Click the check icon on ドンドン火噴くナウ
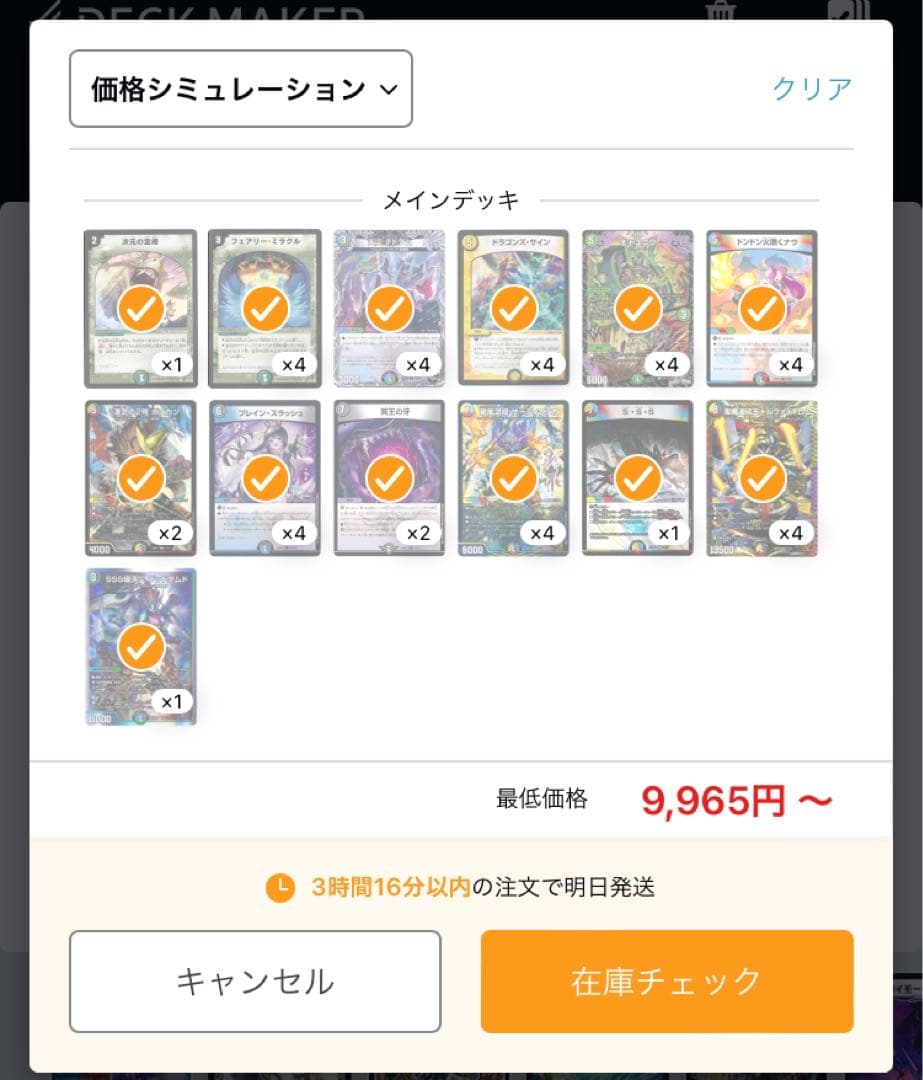 pyautogui.click(x=762, y=307)
